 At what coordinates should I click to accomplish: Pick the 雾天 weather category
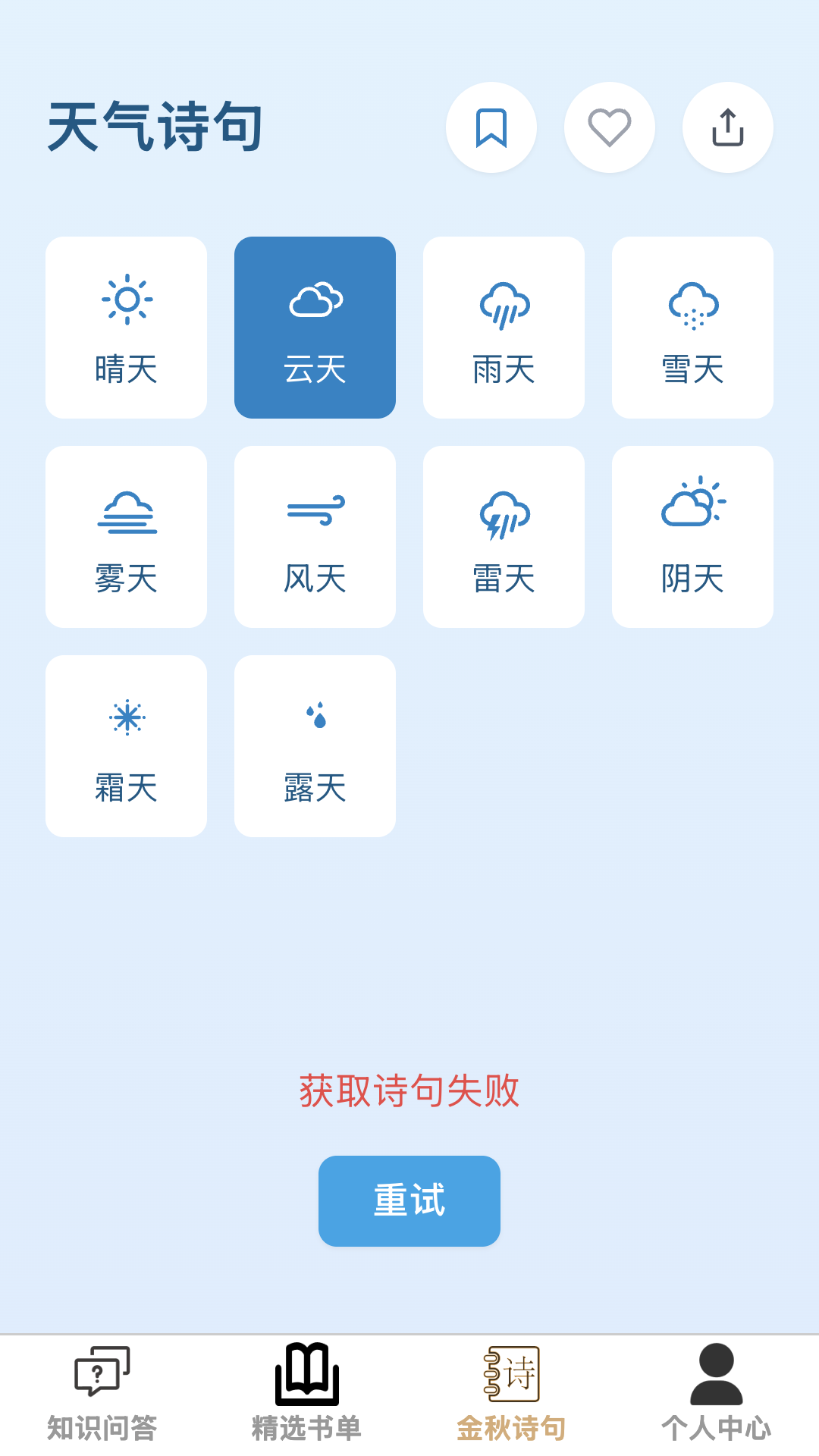click(126, 537)
